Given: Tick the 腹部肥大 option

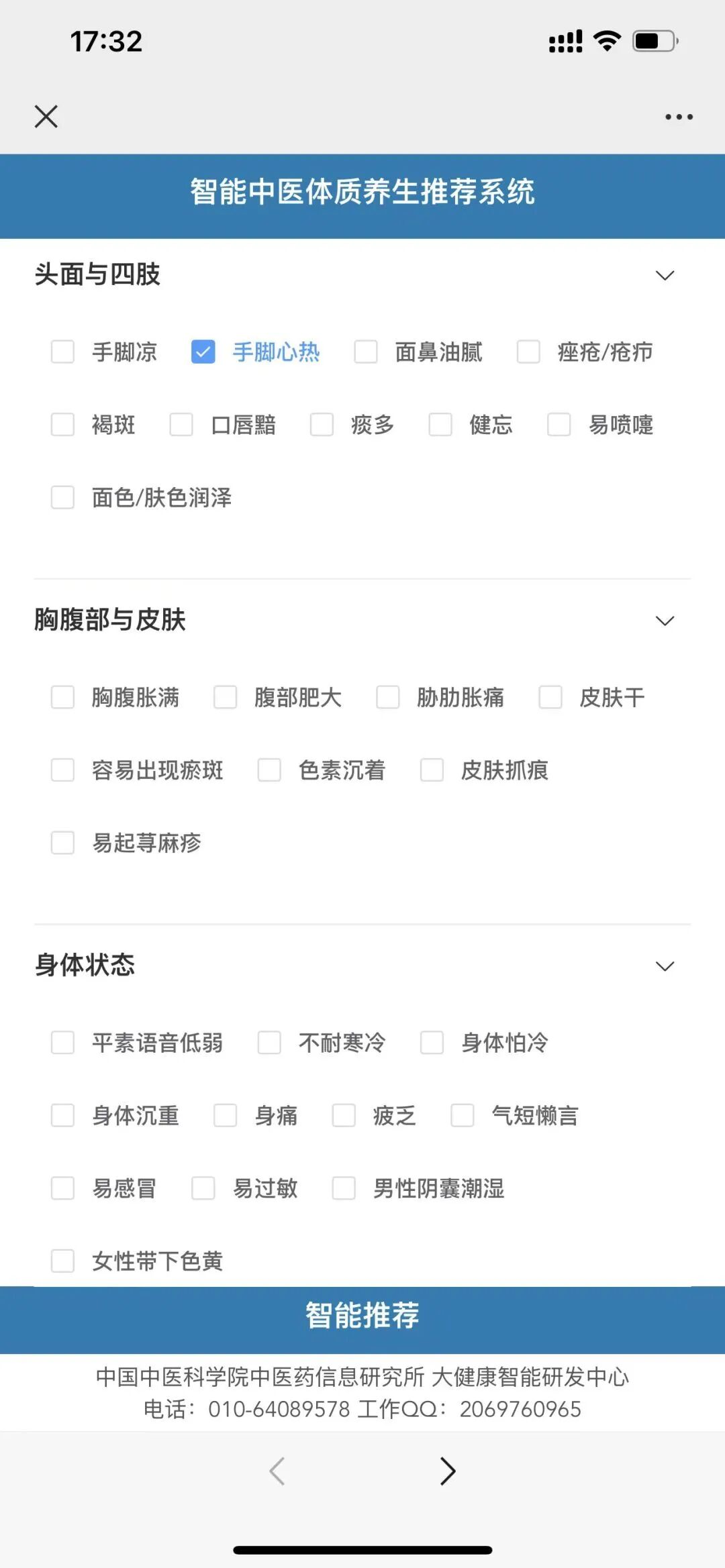Looking at the screenshot, I should [226, 698].
